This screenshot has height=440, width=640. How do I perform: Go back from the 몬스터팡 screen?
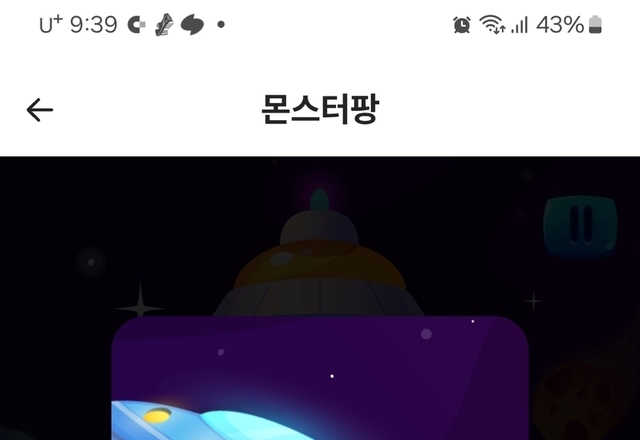(x=40, y=110)
